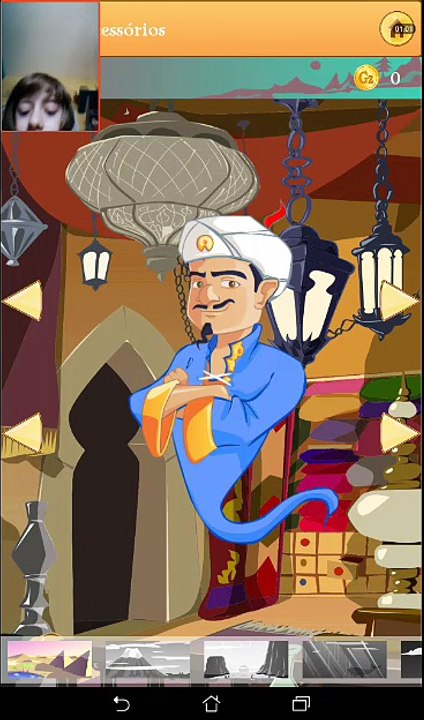Screen dimensions: 424x720
Task: Tap the right arrow beside Akinator's robe
Action: 399,433
